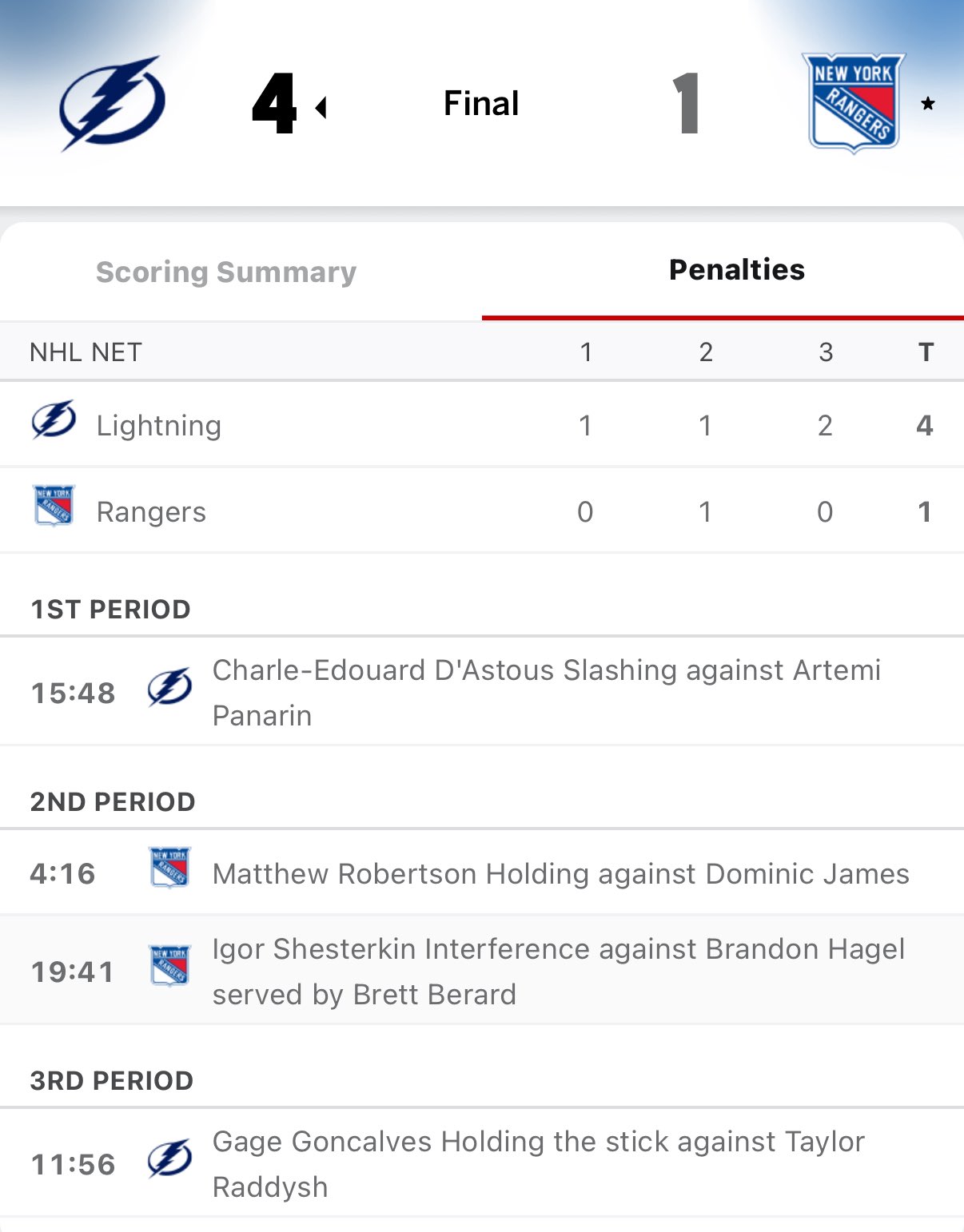
Task: Open the New York Rangers team logo
Action: tap(853, 103)
